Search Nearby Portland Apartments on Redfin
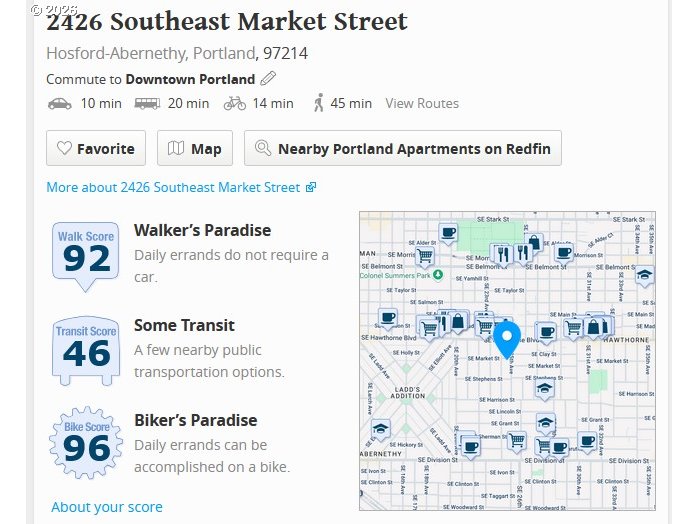 (403, 148)
